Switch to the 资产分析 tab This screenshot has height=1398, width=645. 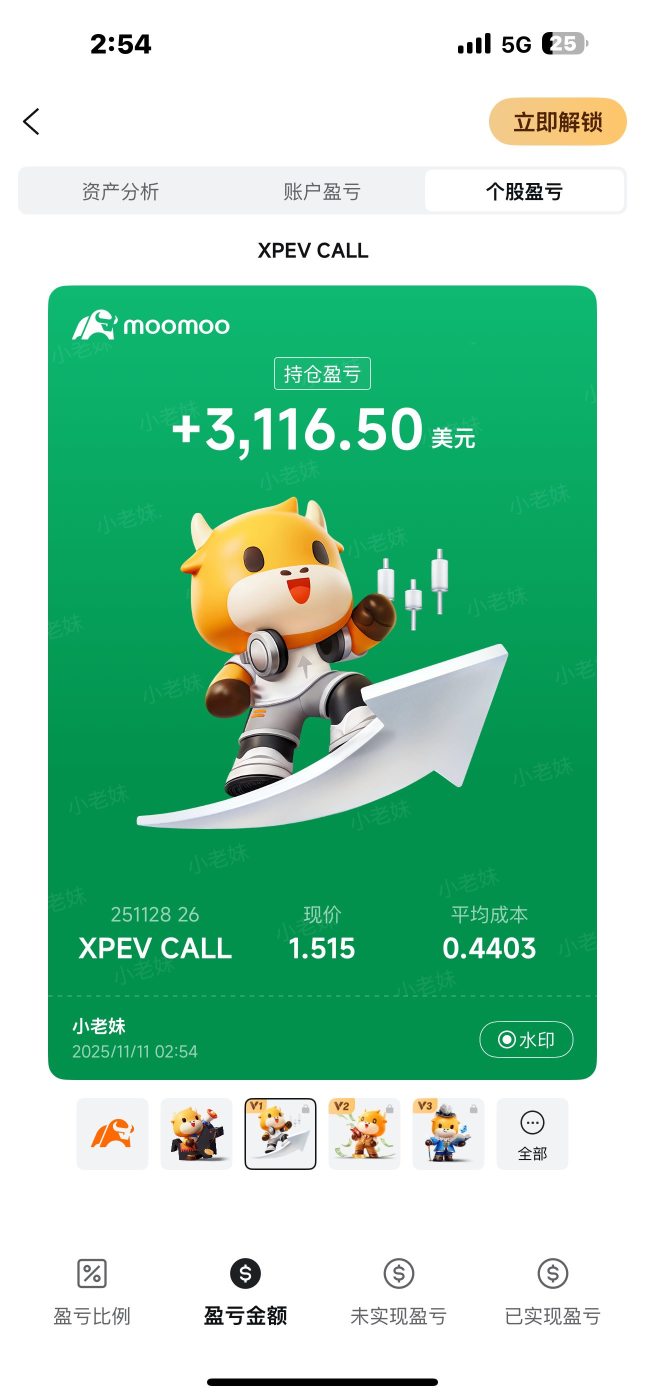pyautogui.click(x=120, y=191)
